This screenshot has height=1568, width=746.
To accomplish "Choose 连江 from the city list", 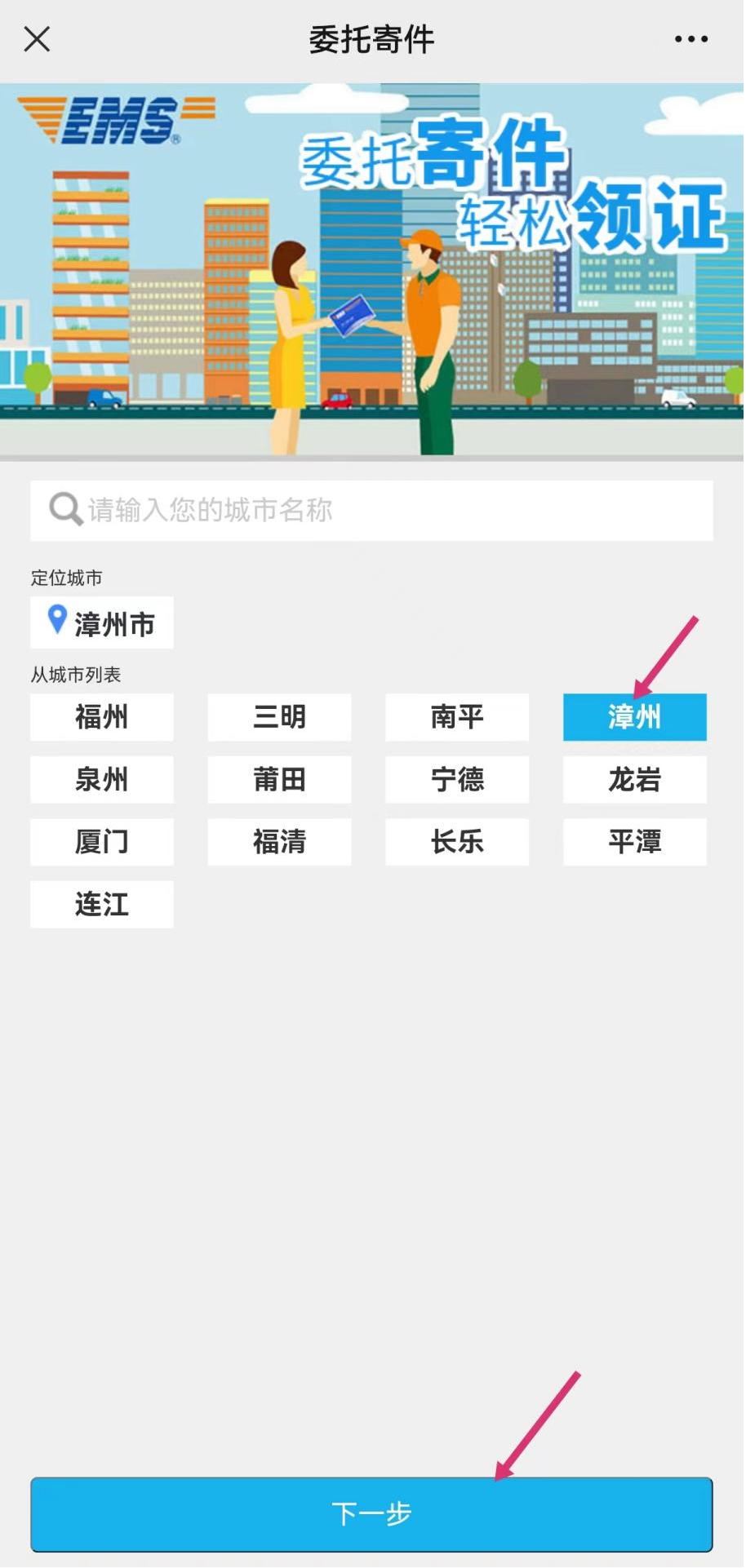I will click(102, 904).
